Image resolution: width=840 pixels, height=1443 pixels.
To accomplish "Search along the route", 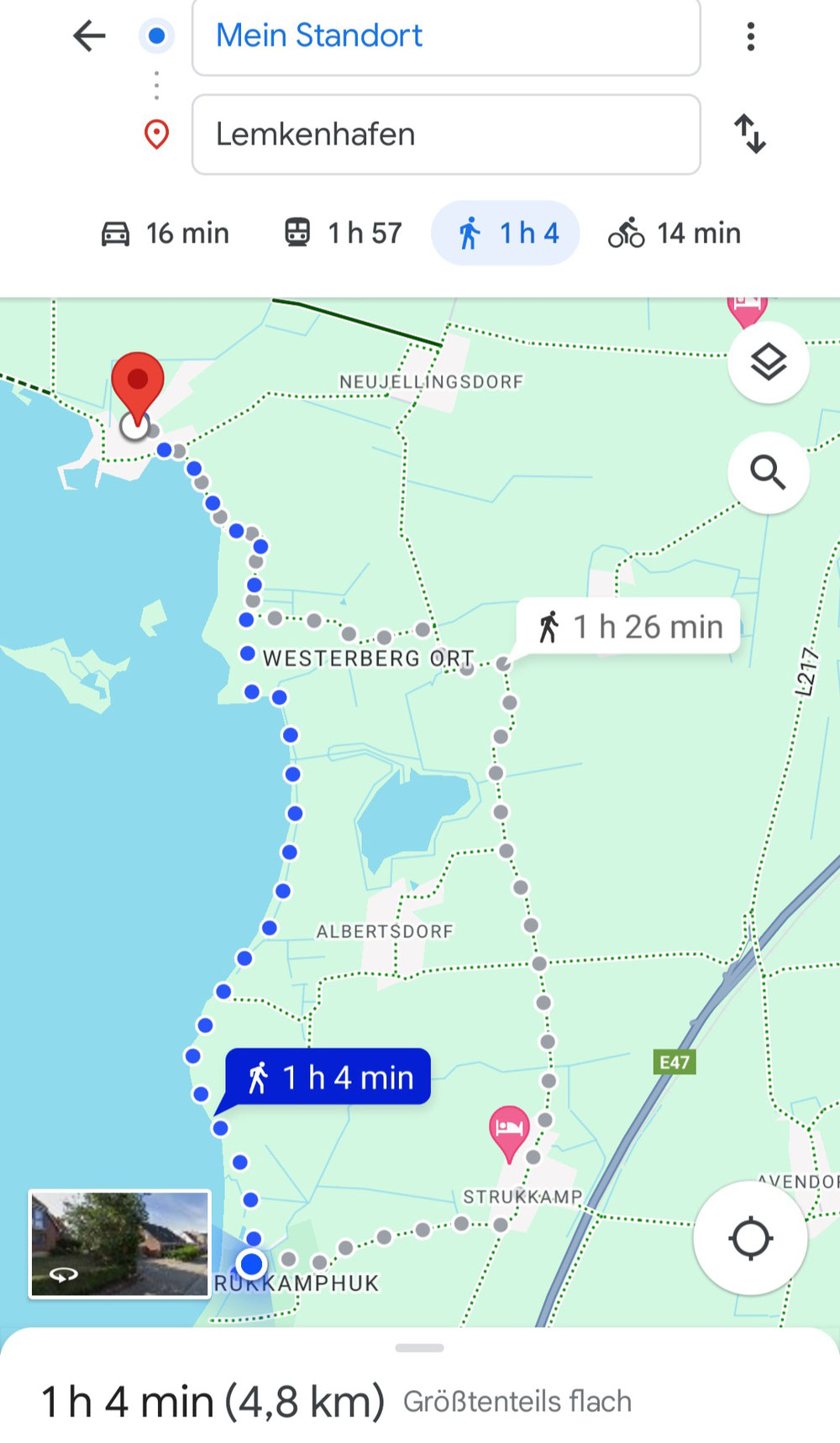I will click(768, 473).
